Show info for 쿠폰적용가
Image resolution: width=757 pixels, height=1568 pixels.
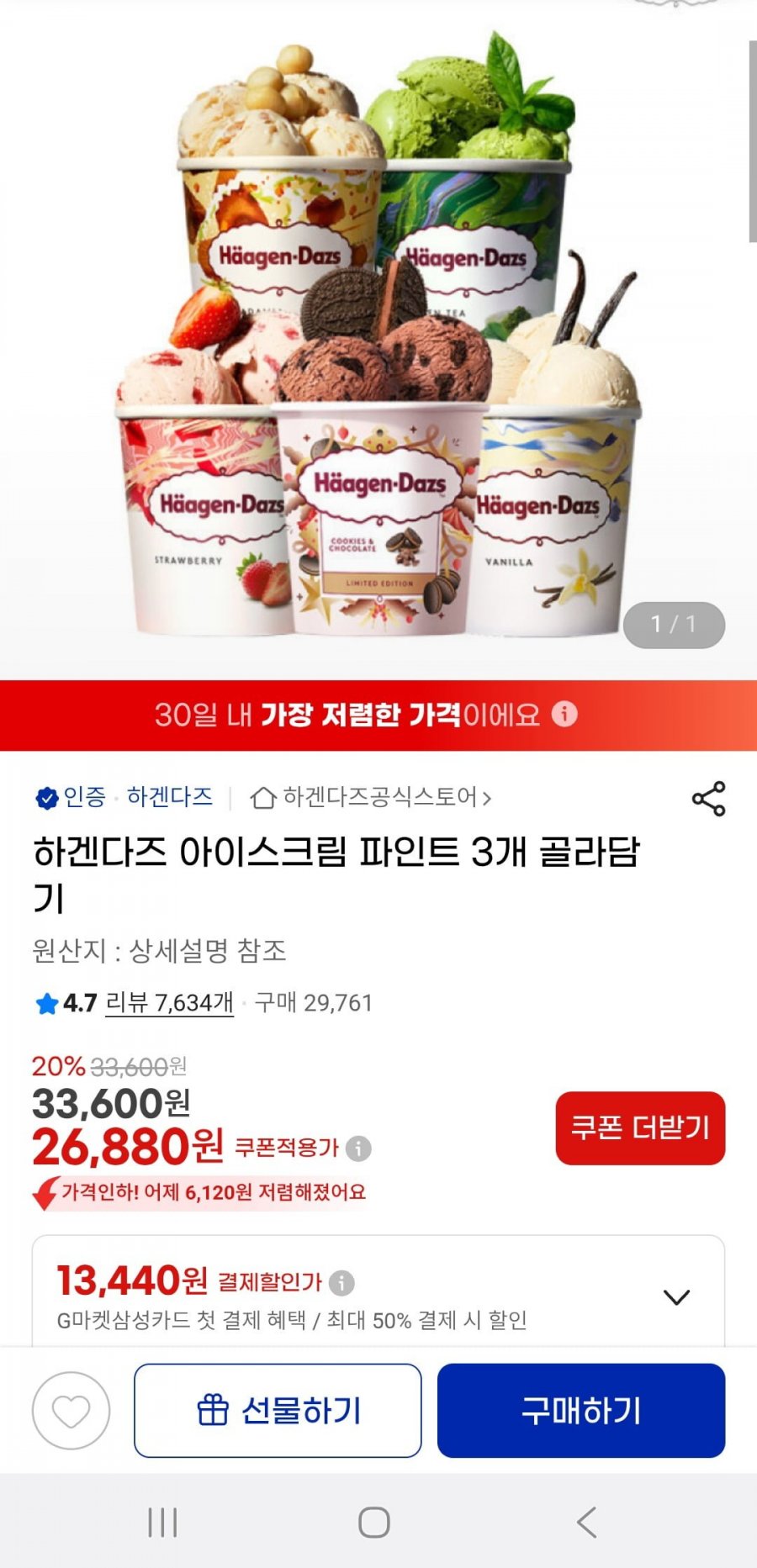pos(358,1148)
